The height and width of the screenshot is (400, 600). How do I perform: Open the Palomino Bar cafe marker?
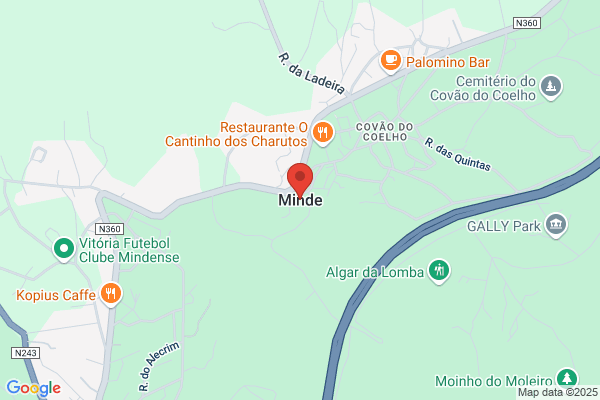(x=391, y=61)
